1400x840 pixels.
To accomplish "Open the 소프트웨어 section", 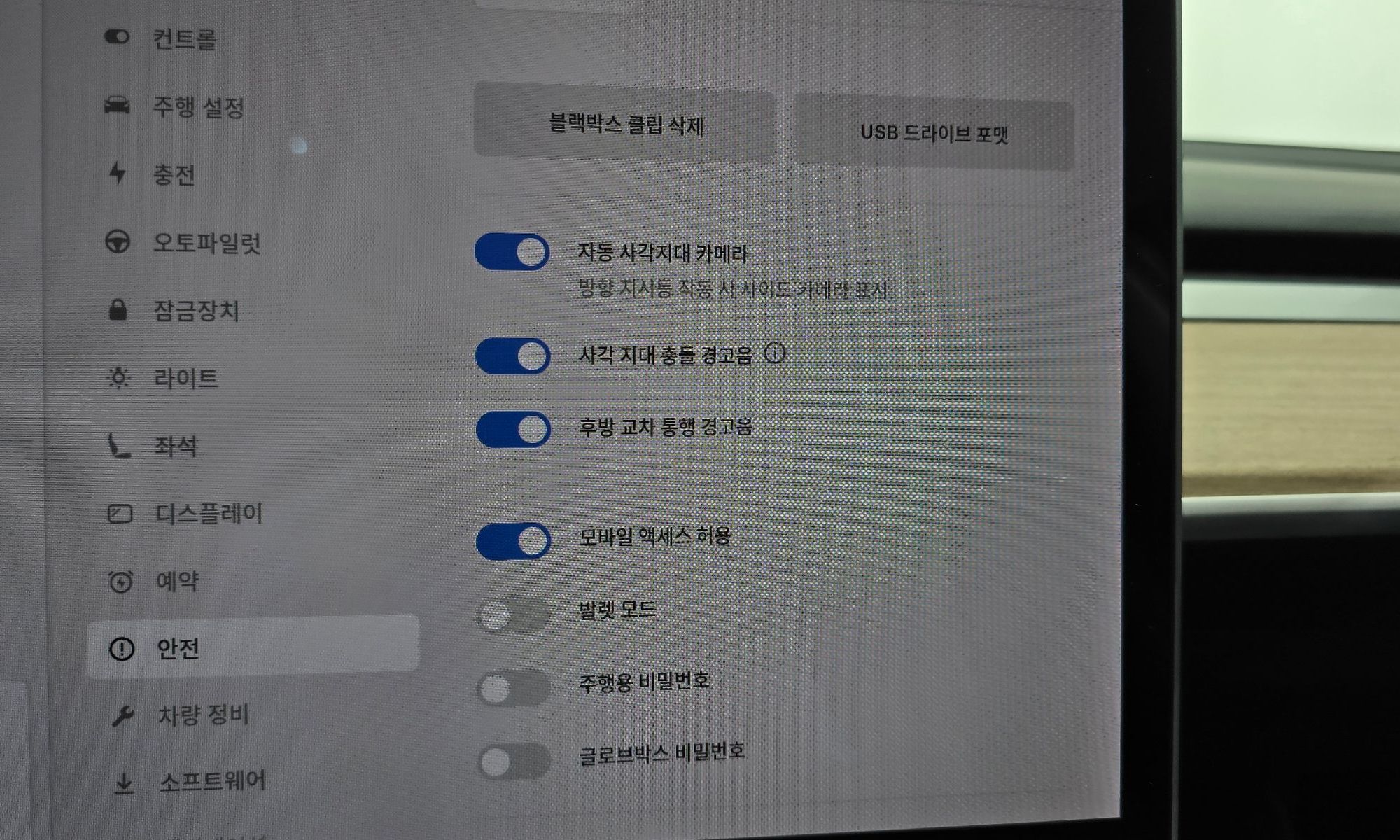I will point(212,781).
